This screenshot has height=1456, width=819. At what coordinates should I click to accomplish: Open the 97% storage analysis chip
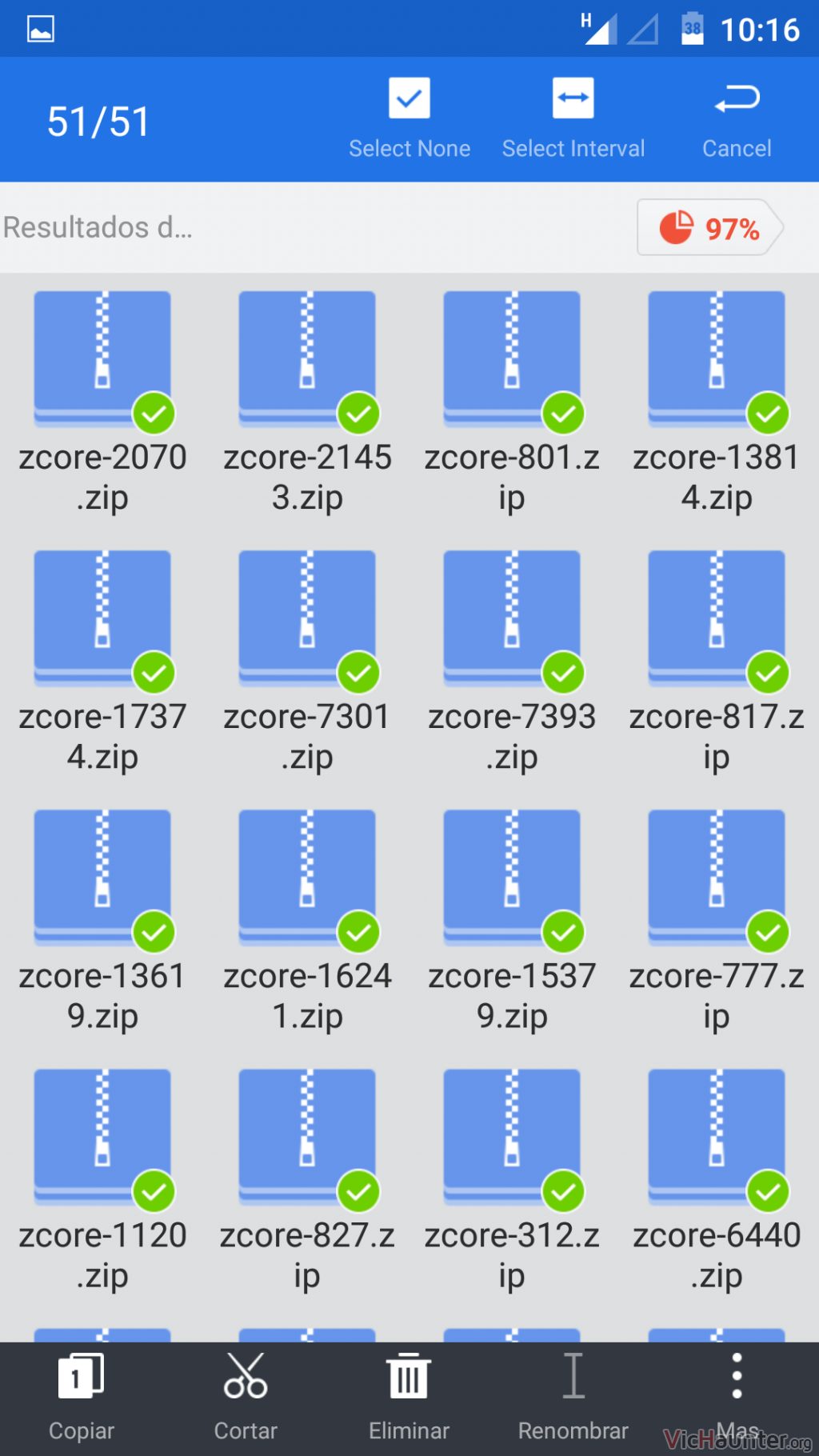[709, 228]
